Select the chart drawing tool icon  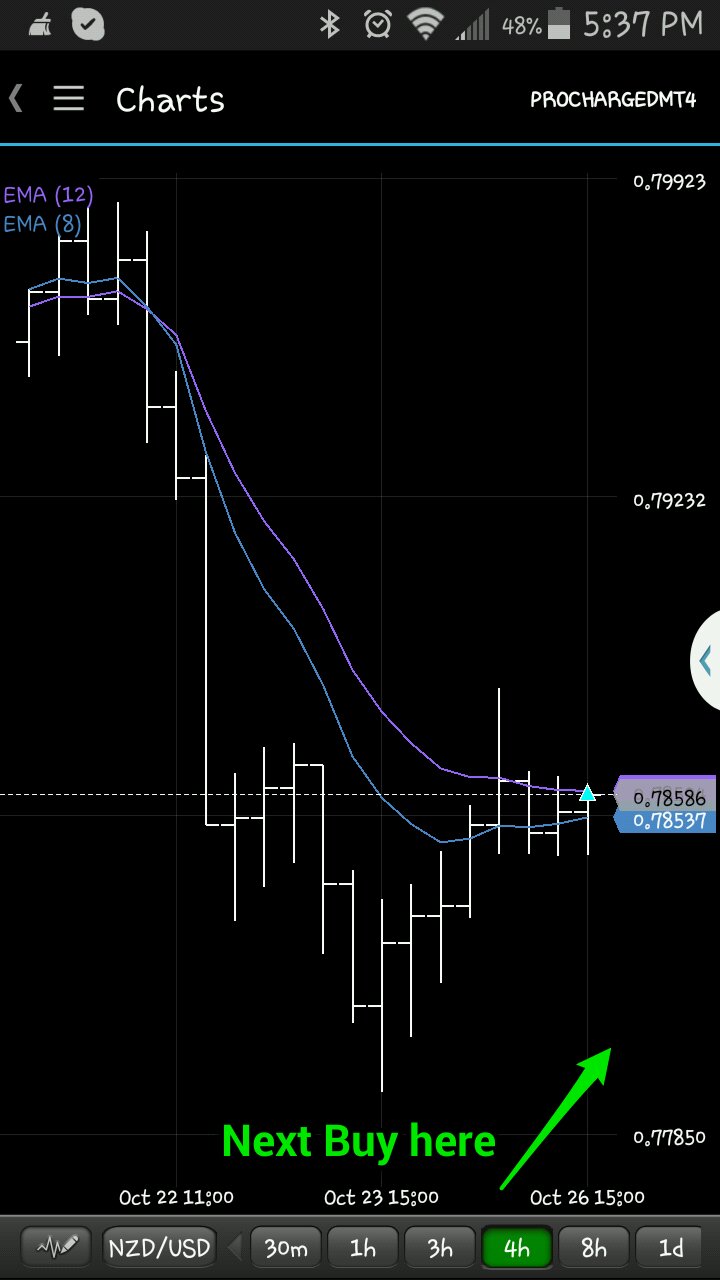point(55,1246)
